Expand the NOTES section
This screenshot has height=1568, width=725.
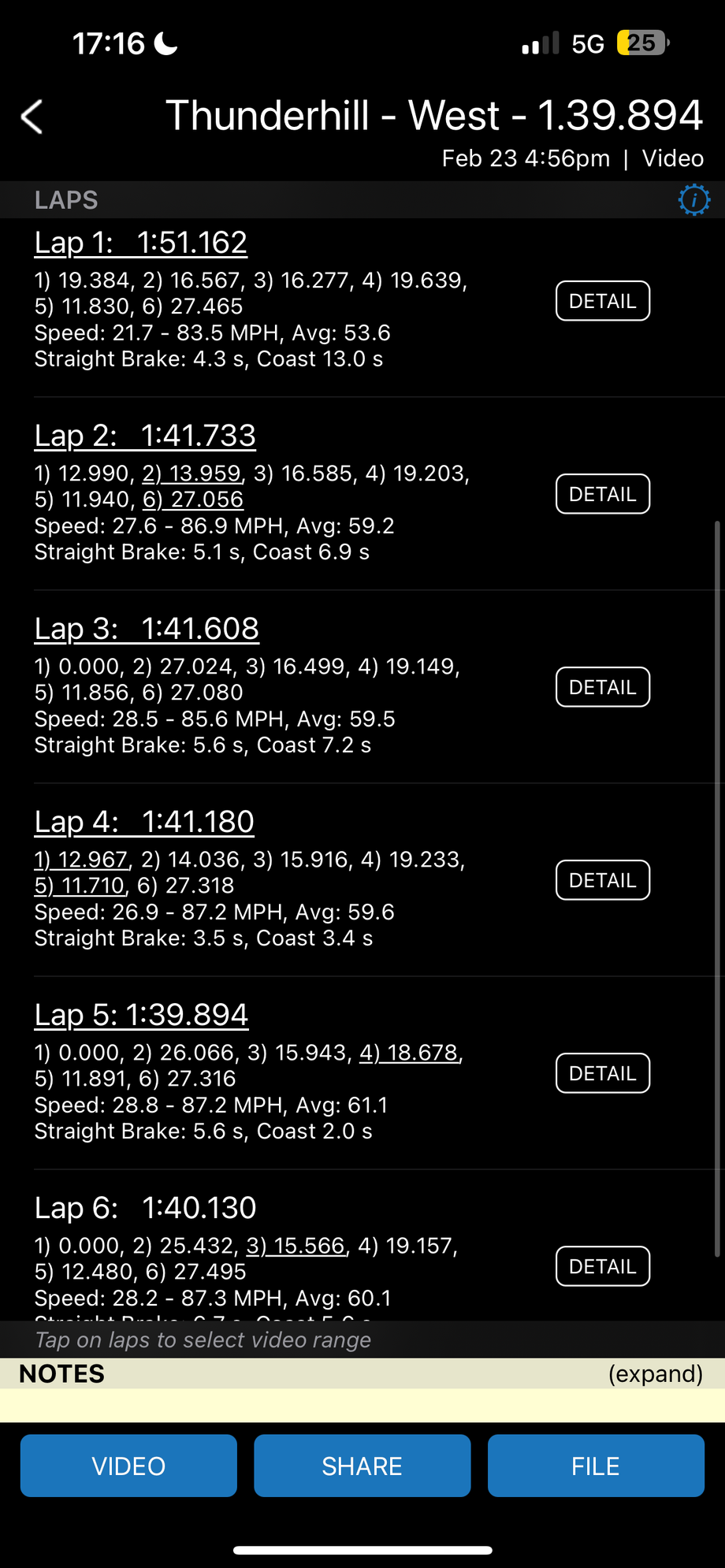point(655,1373)
